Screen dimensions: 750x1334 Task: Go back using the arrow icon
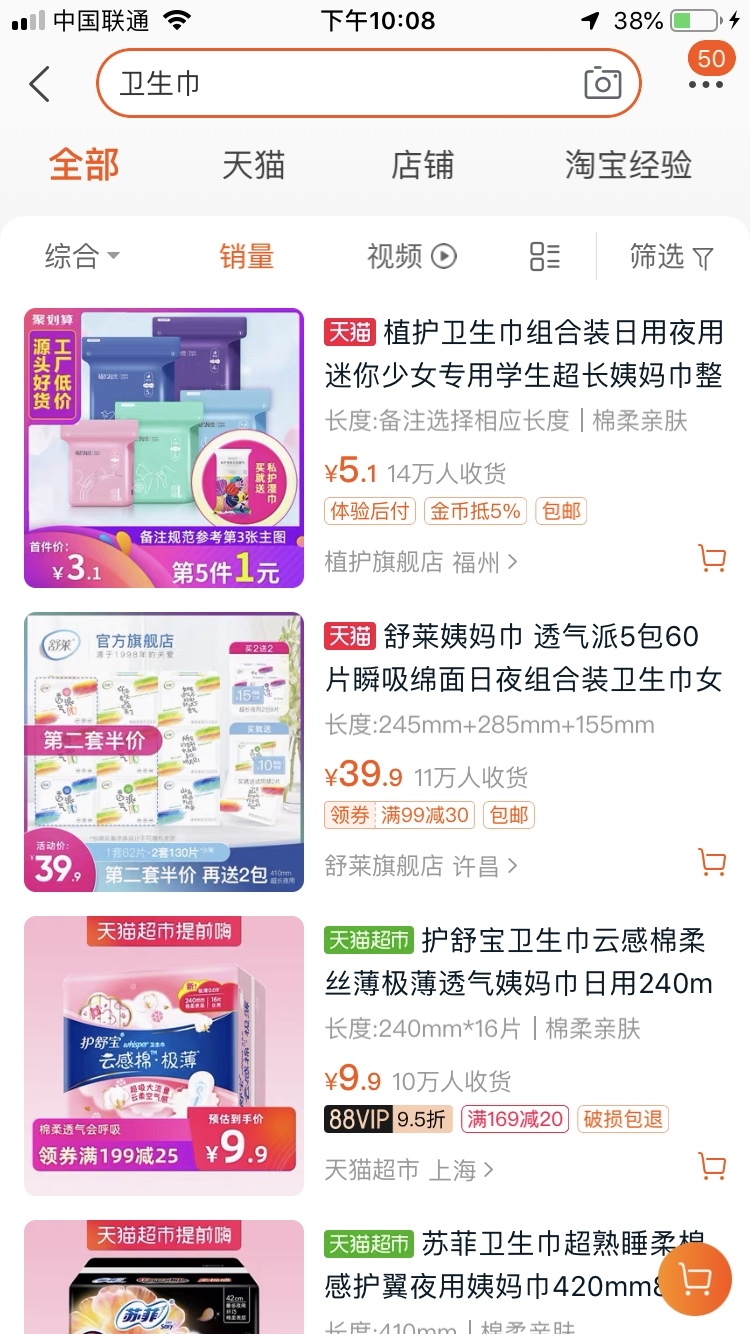40,84
